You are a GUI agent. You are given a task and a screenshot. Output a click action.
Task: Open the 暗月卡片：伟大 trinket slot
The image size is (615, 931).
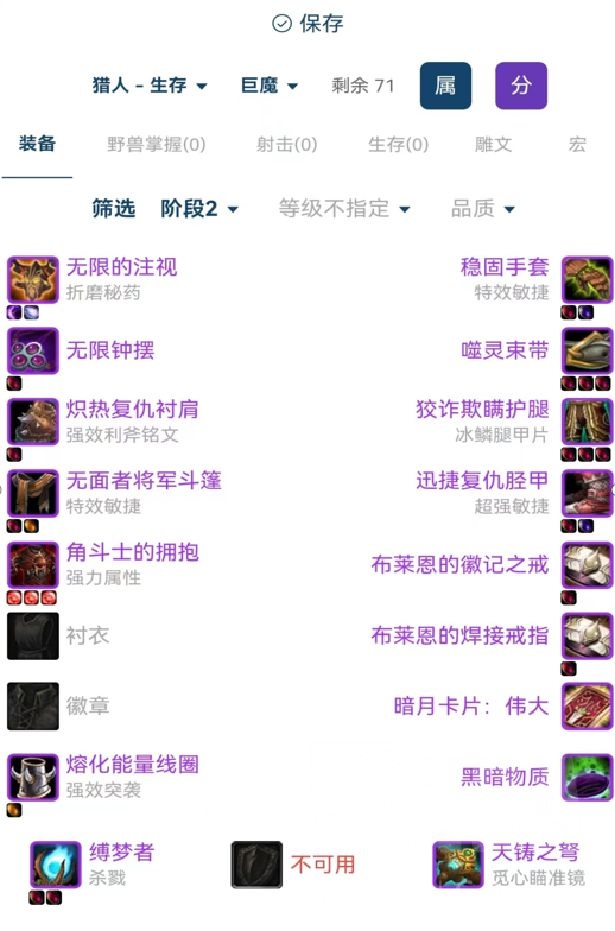472,706
